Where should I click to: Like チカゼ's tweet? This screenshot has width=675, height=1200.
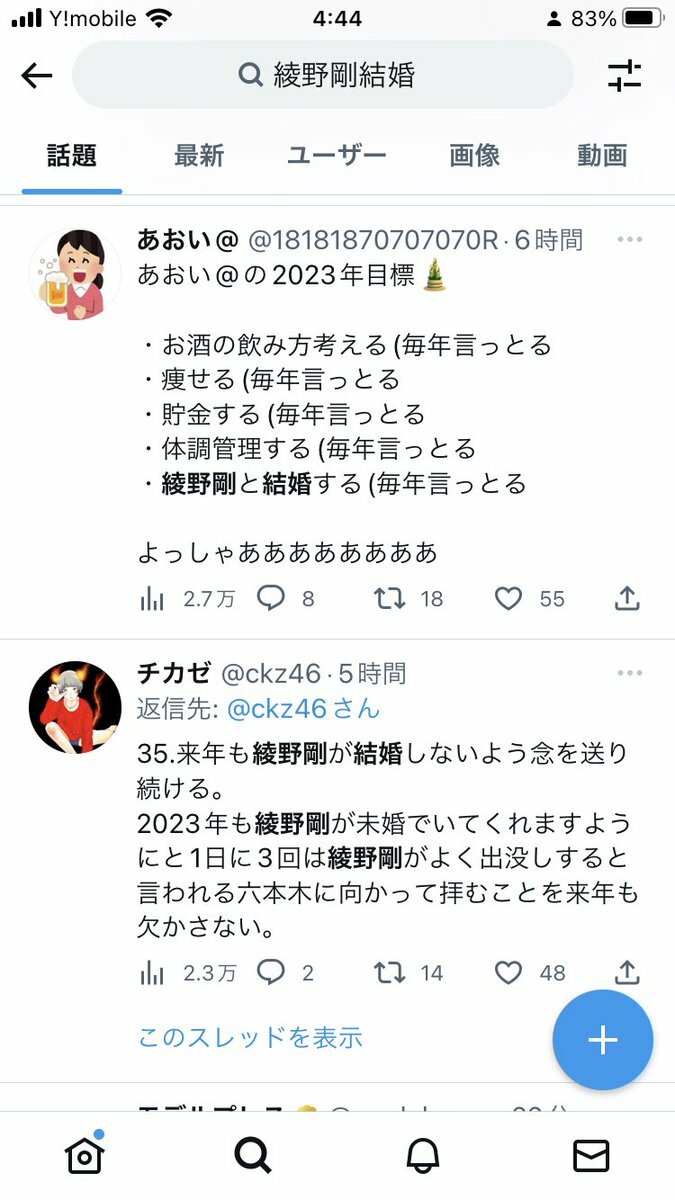coord(509,972)
